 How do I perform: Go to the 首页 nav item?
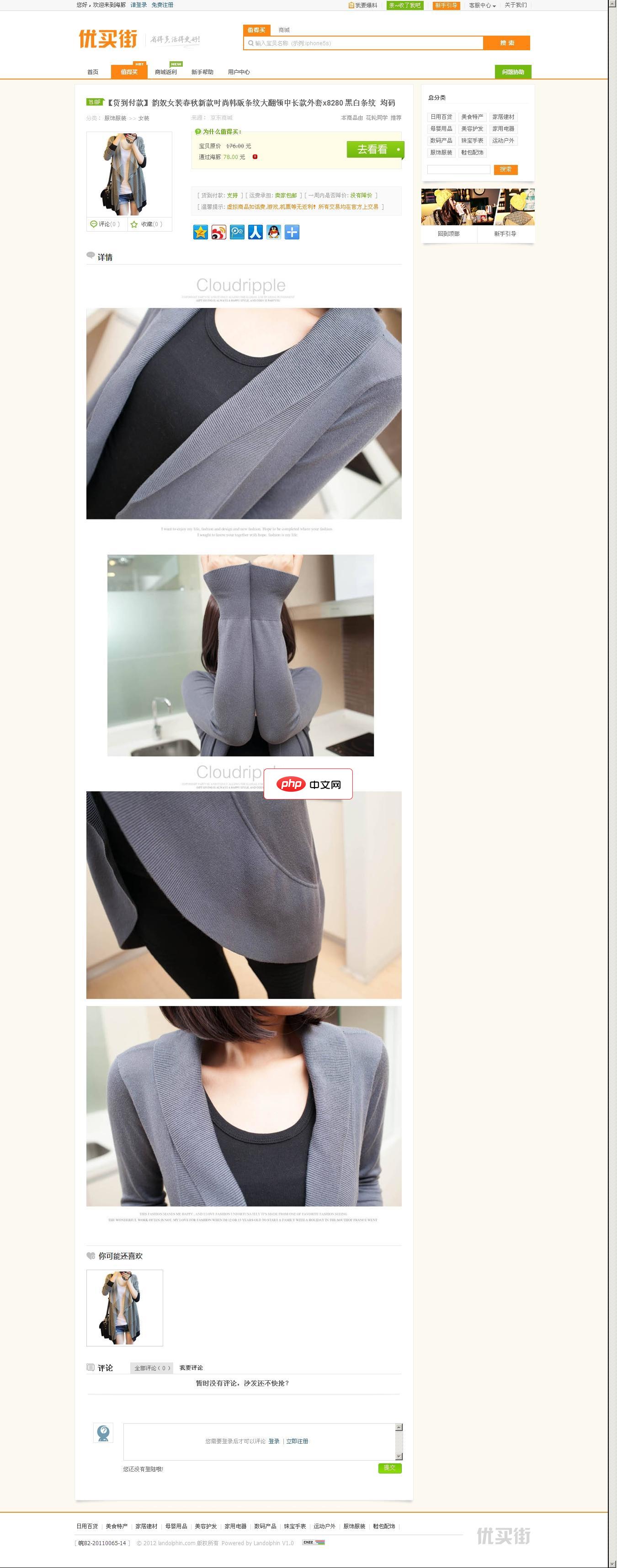[93, 73]
